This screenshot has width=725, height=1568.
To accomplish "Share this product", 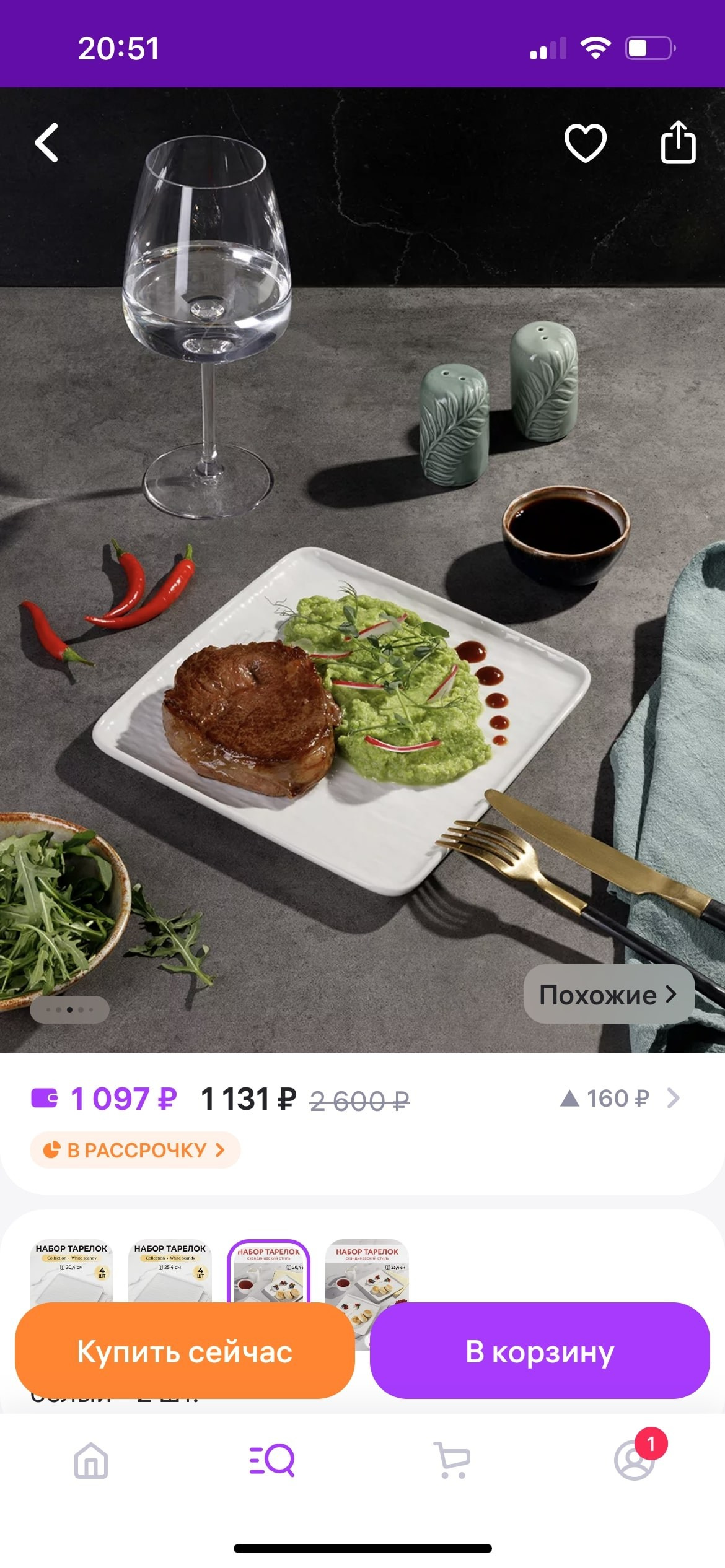I will pos(678,142).
